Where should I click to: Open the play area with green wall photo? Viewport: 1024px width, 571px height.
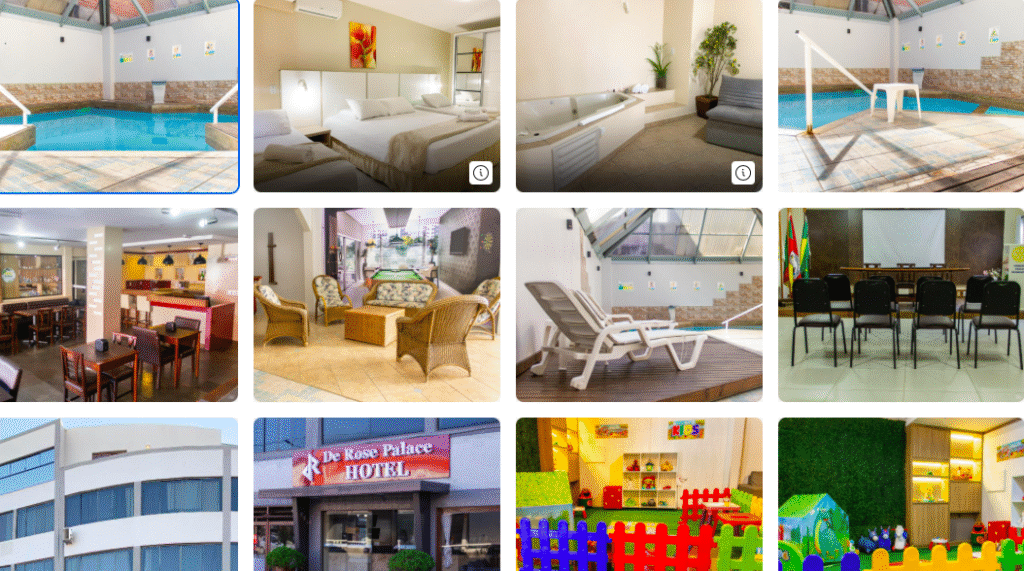(x=900, y=495)
